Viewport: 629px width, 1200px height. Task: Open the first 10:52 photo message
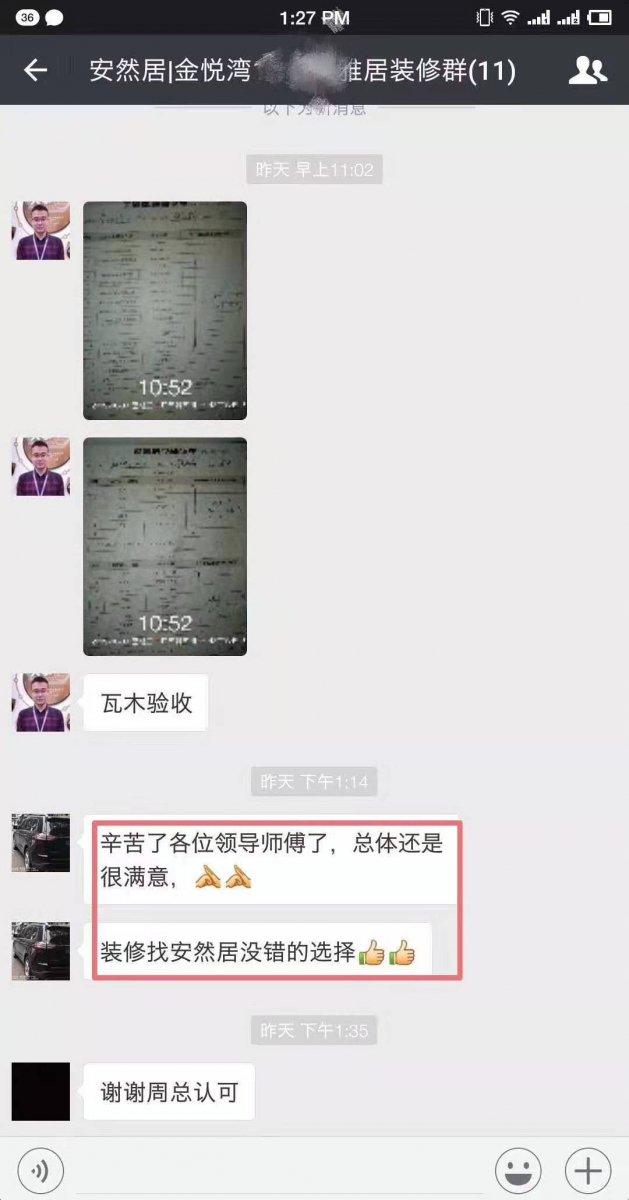[165, 310]
